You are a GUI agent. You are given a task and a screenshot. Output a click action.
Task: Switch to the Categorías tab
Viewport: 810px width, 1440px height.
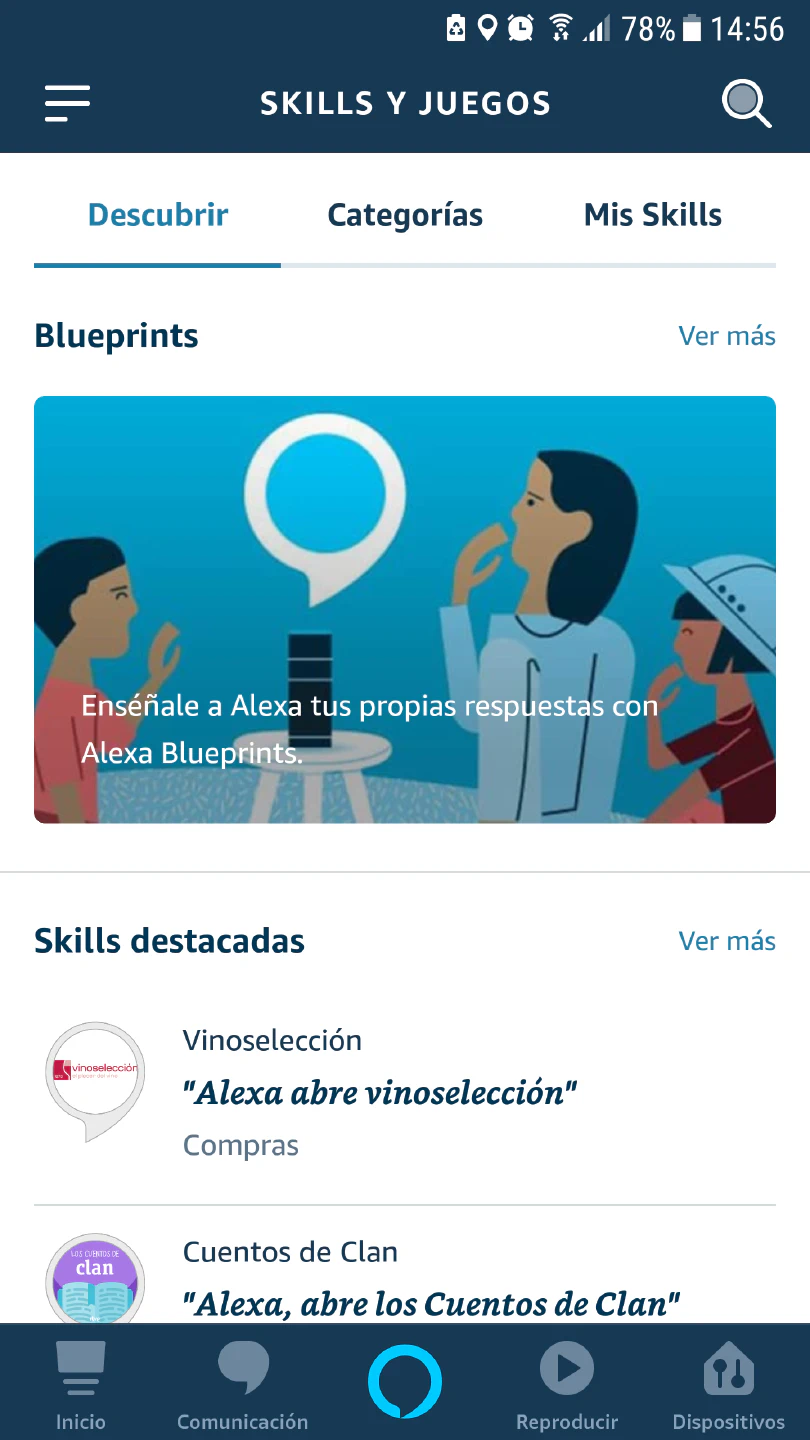click(x=405, y=215)
